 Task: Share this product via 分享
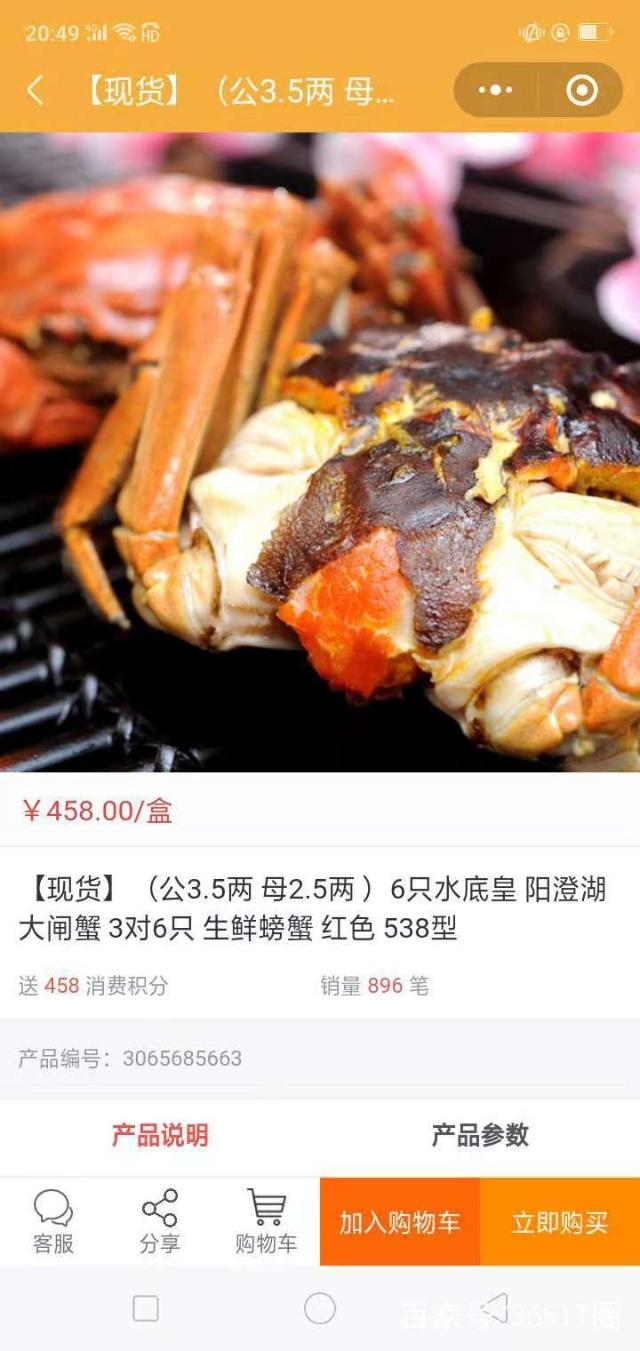pos(160,1221)
